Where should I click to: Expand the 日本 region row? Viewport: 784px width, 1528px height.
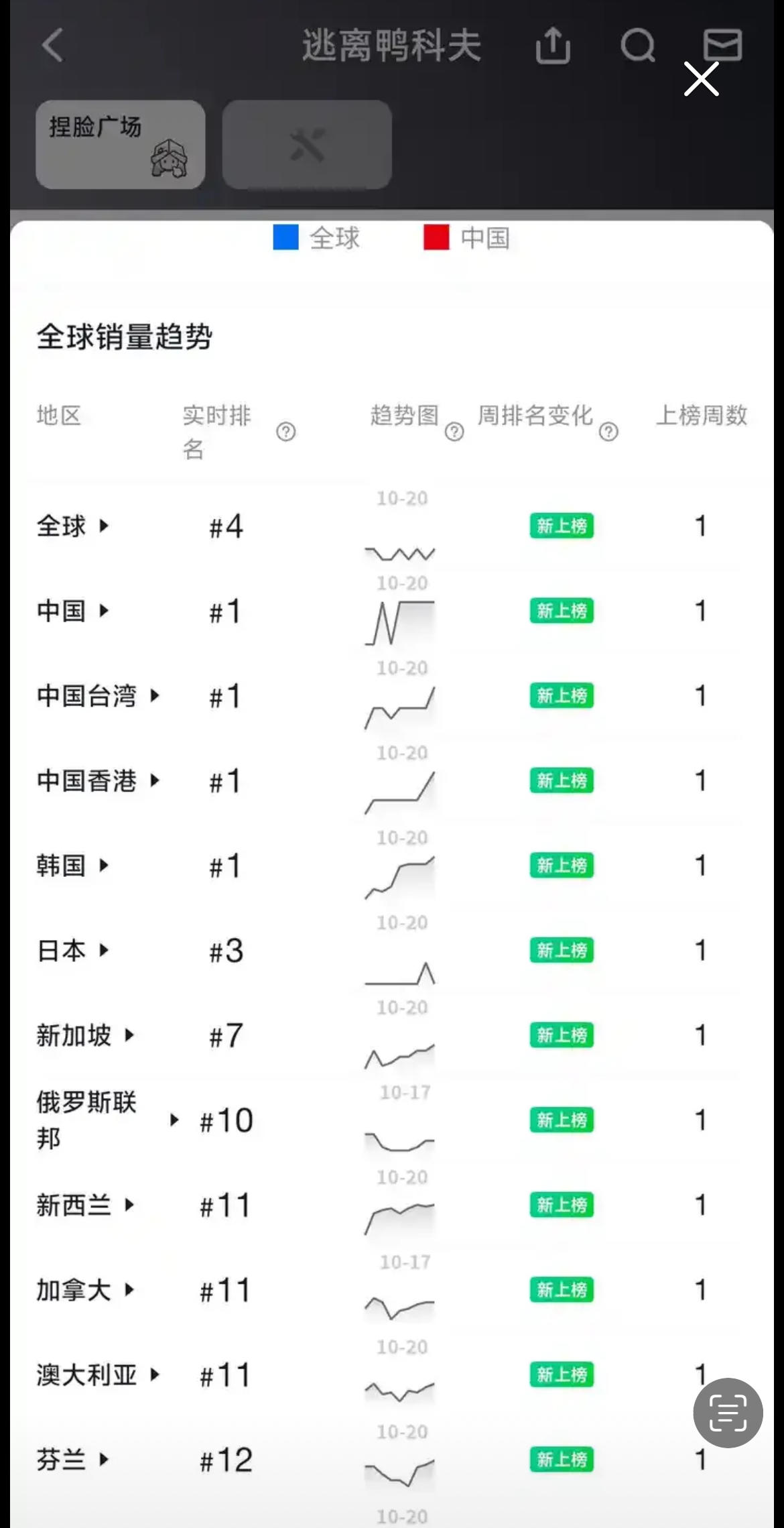(x=104, y=950)
